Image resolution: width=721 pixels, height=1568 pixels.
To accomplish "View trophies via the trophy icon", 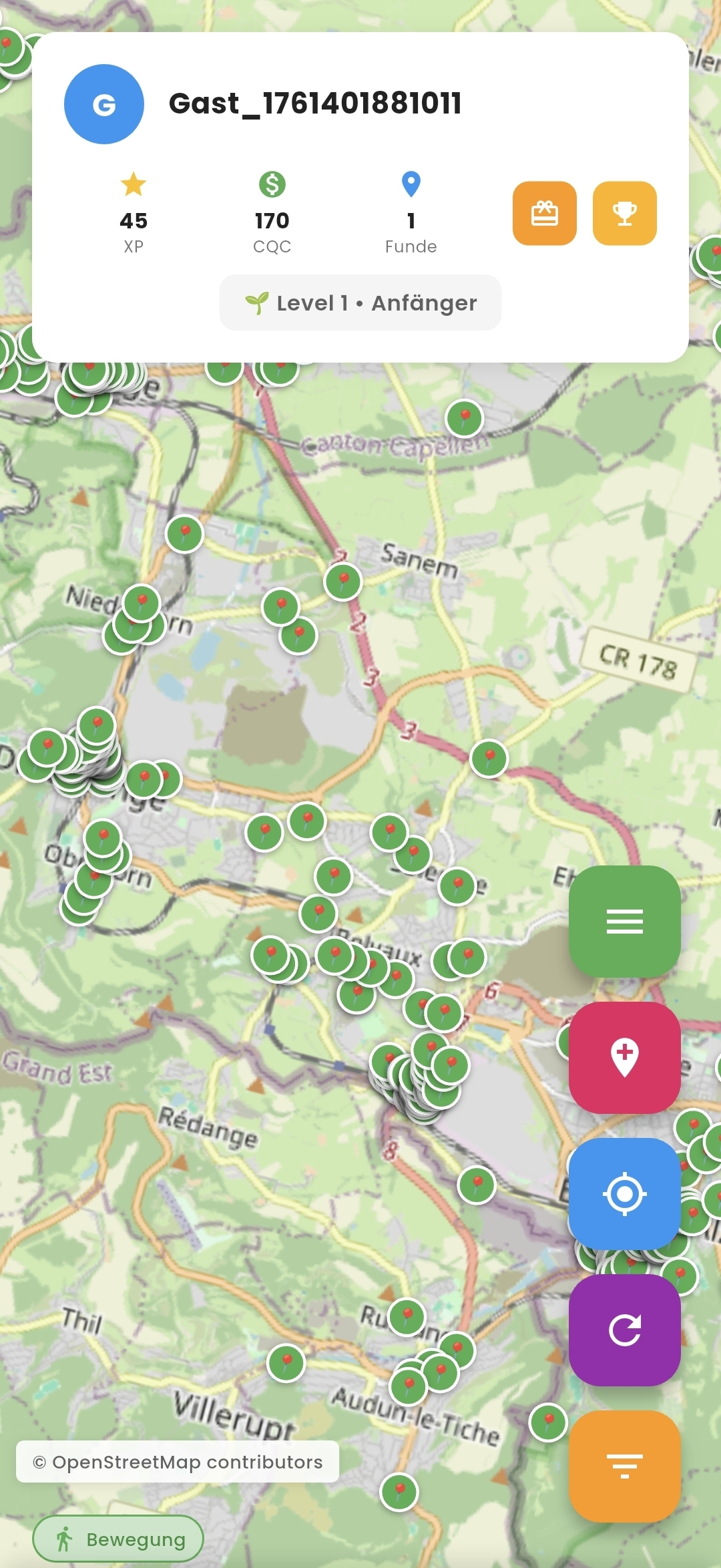I will [624, 213].
